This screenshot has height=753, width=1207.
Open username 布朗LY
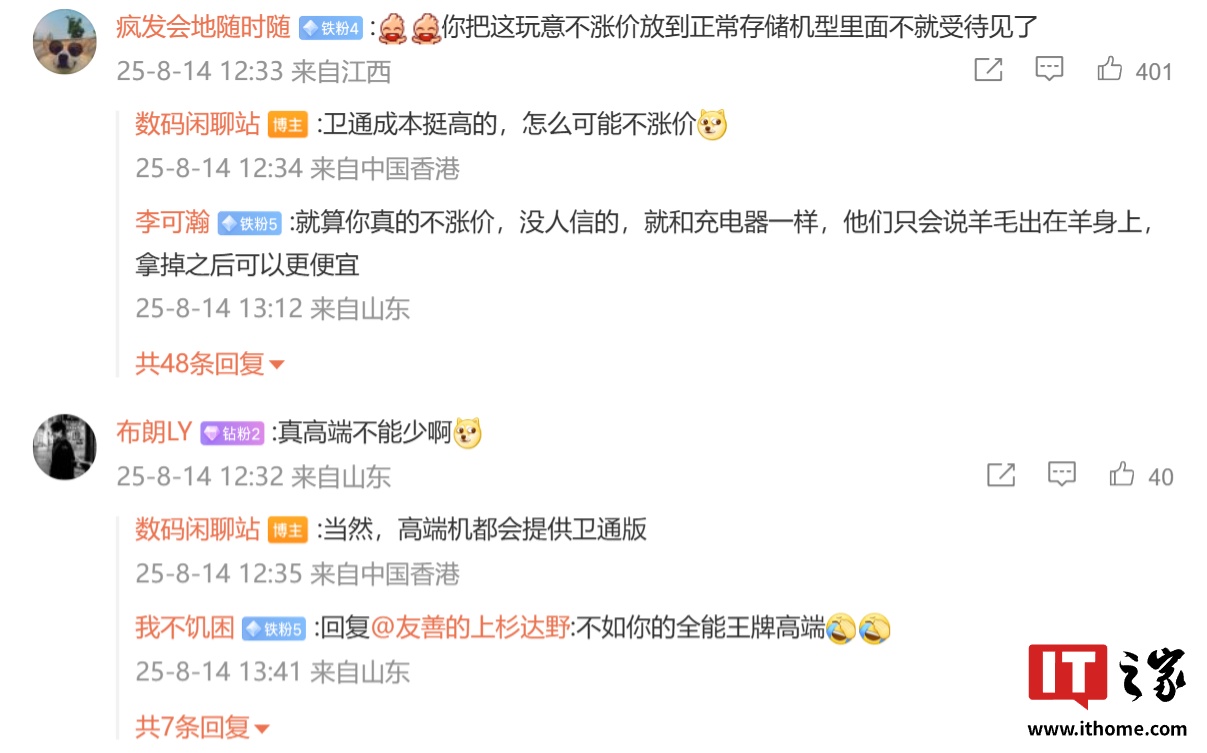154,432
